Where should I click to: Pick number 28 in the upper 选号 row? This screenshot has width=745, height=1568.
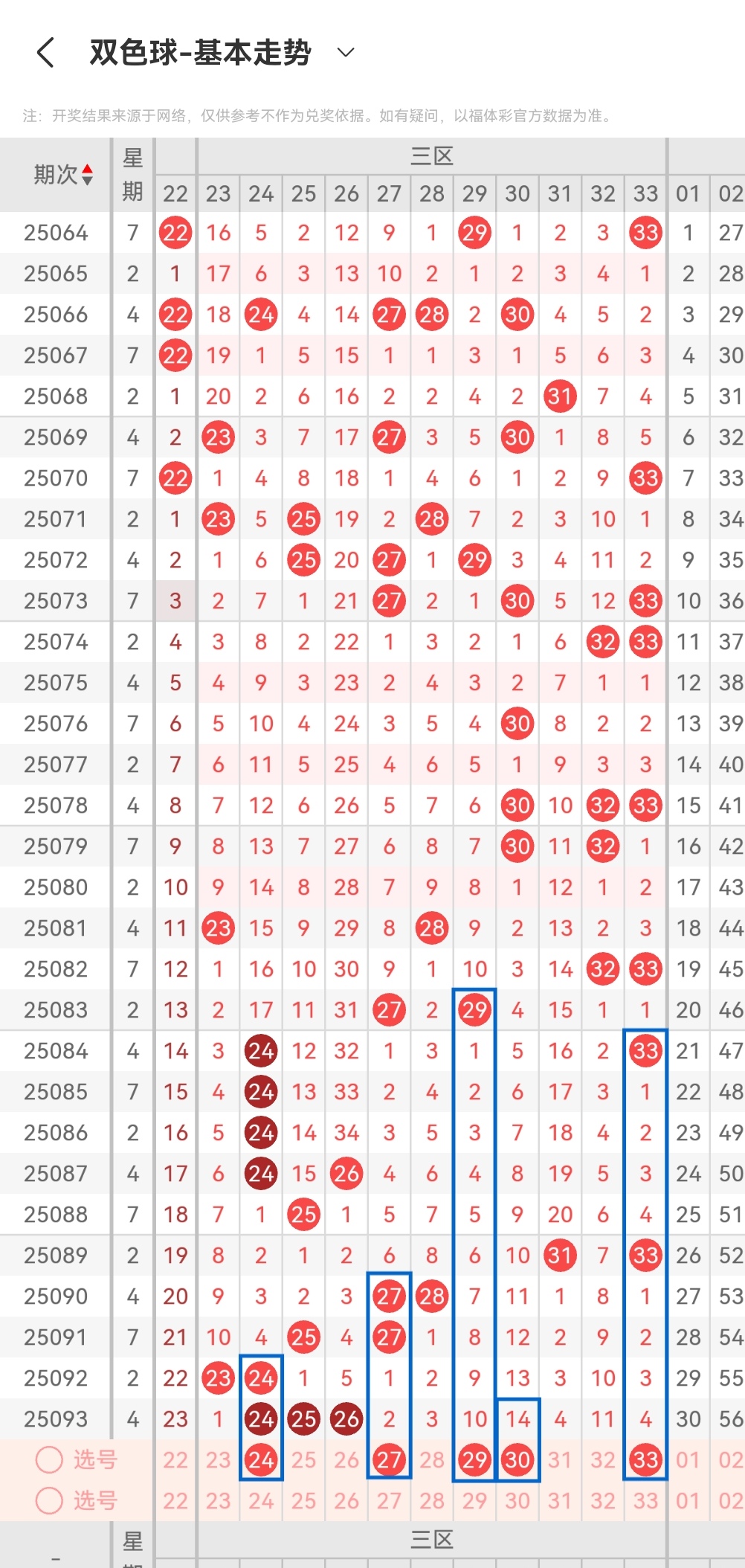[432, 1459]
